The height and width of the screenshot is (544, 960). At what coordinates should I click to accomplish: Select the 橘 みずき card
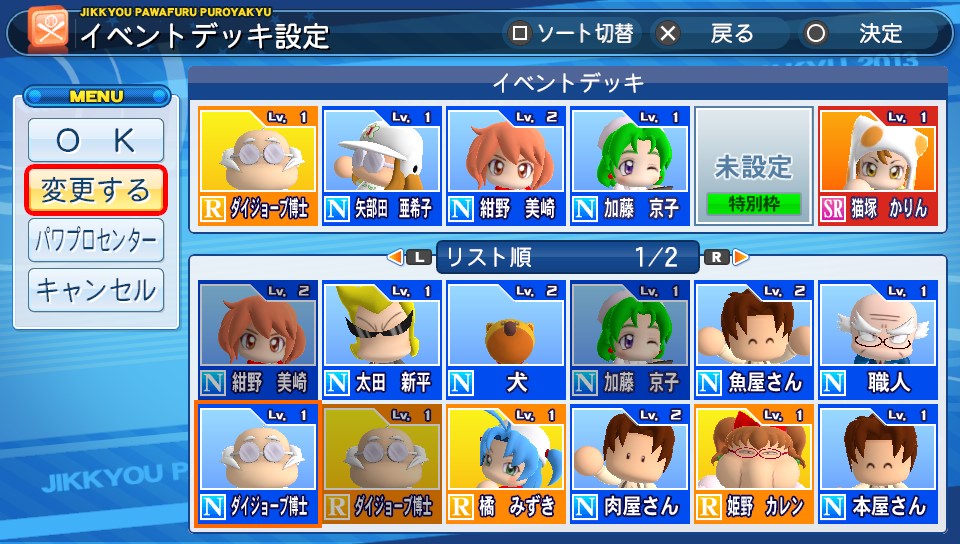click(x=506, y=462)
